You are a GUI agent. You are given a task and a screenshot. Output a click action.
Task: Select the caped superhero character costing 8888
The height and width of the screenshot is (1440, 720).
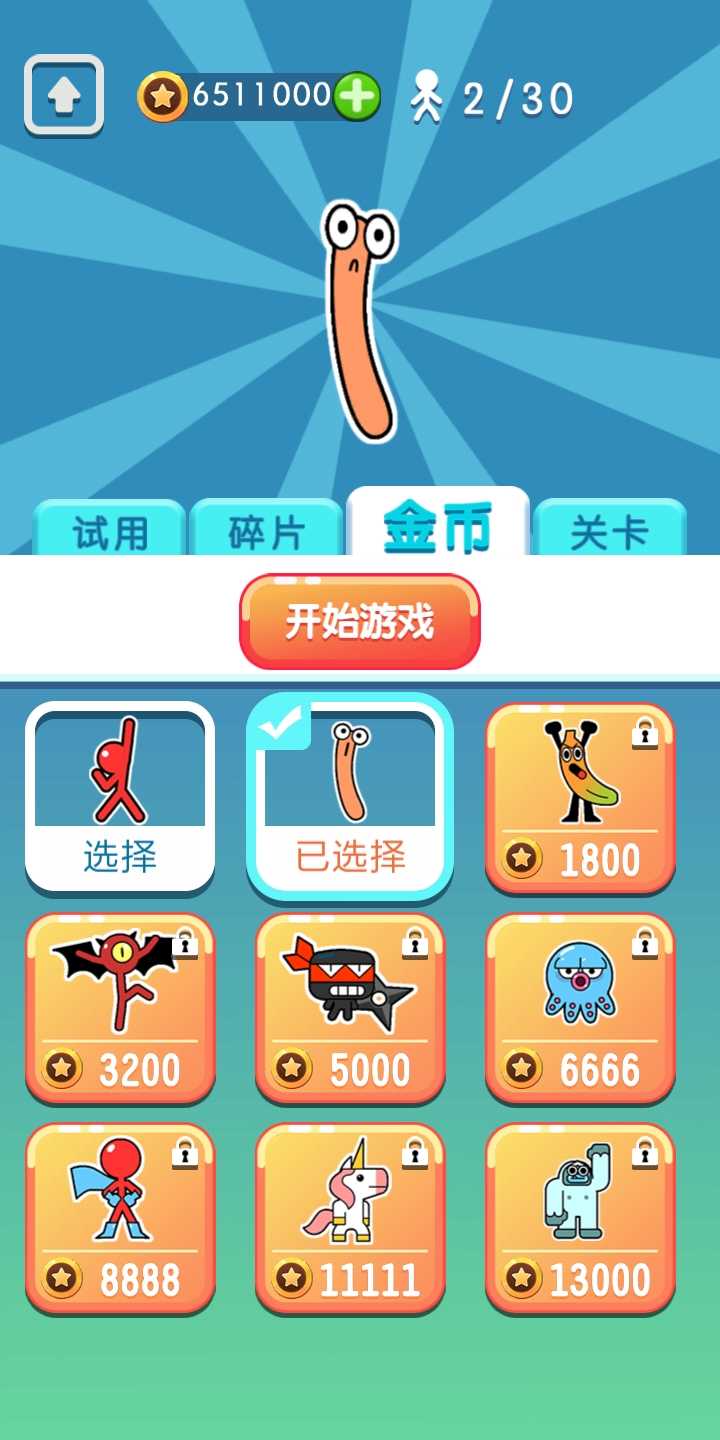tap(119, 1215)
